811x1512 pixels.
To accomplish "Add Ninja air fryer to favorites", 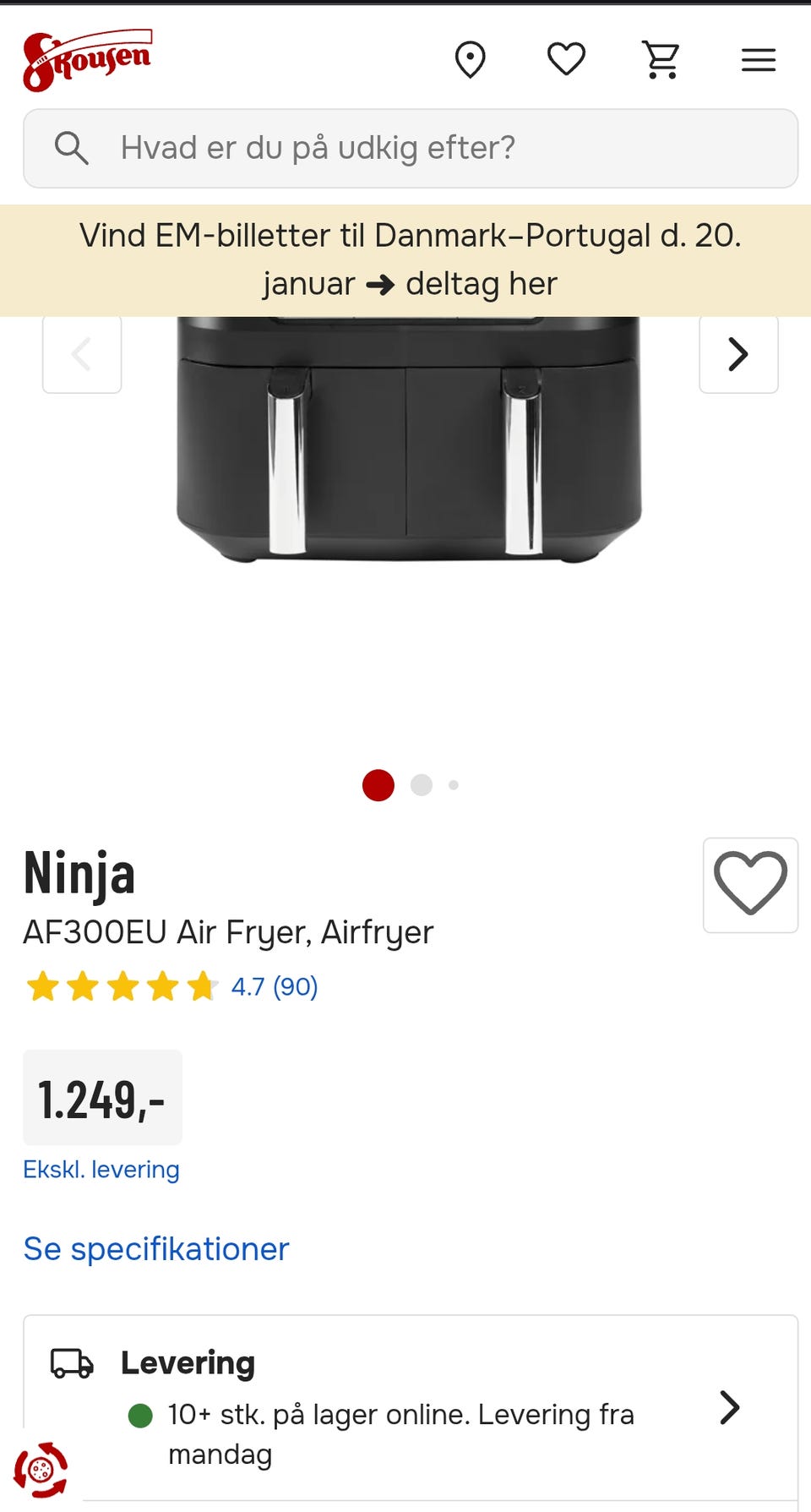I will click(x=750, y=885).
